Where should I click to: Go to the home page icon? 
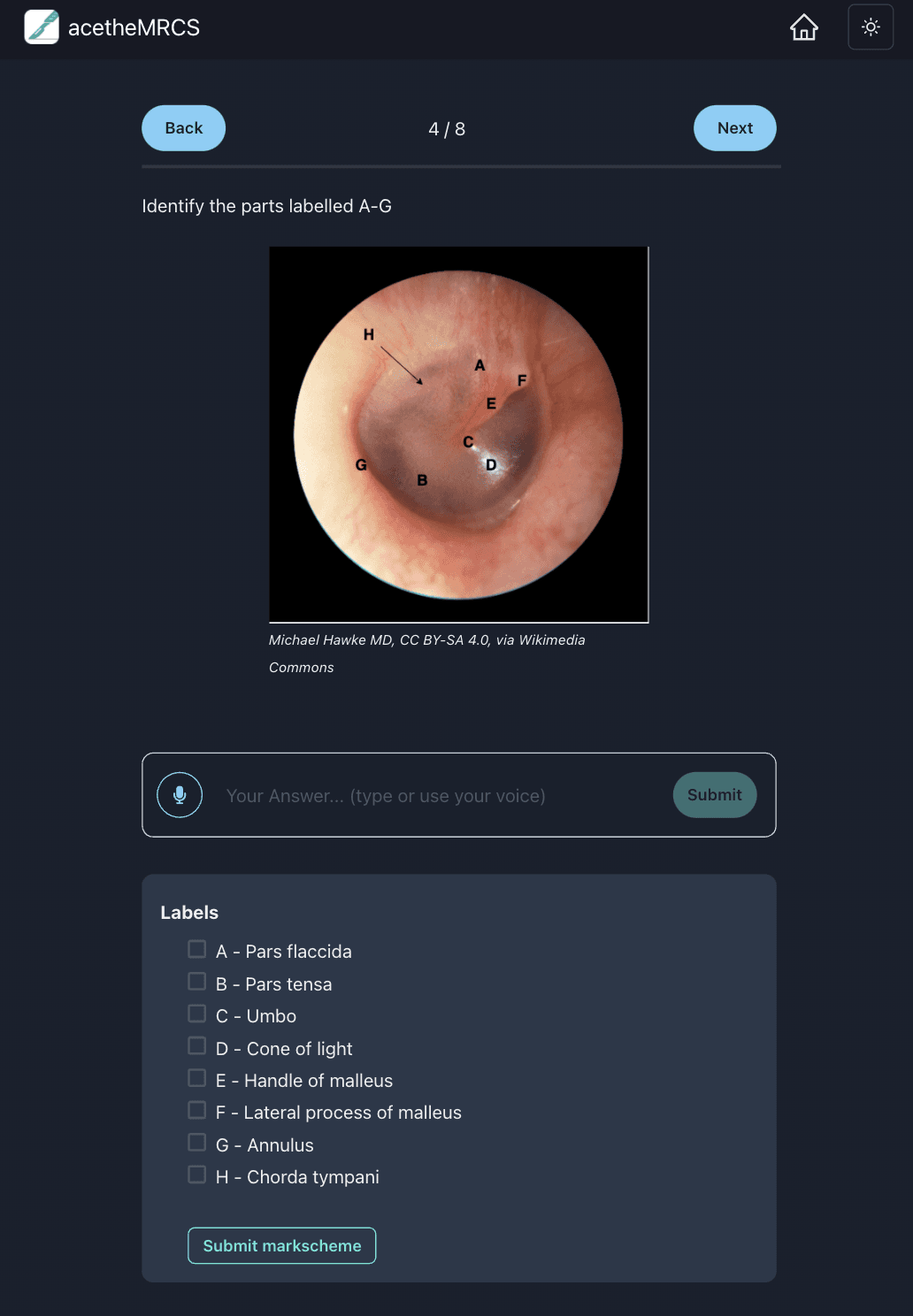[803, 27]
